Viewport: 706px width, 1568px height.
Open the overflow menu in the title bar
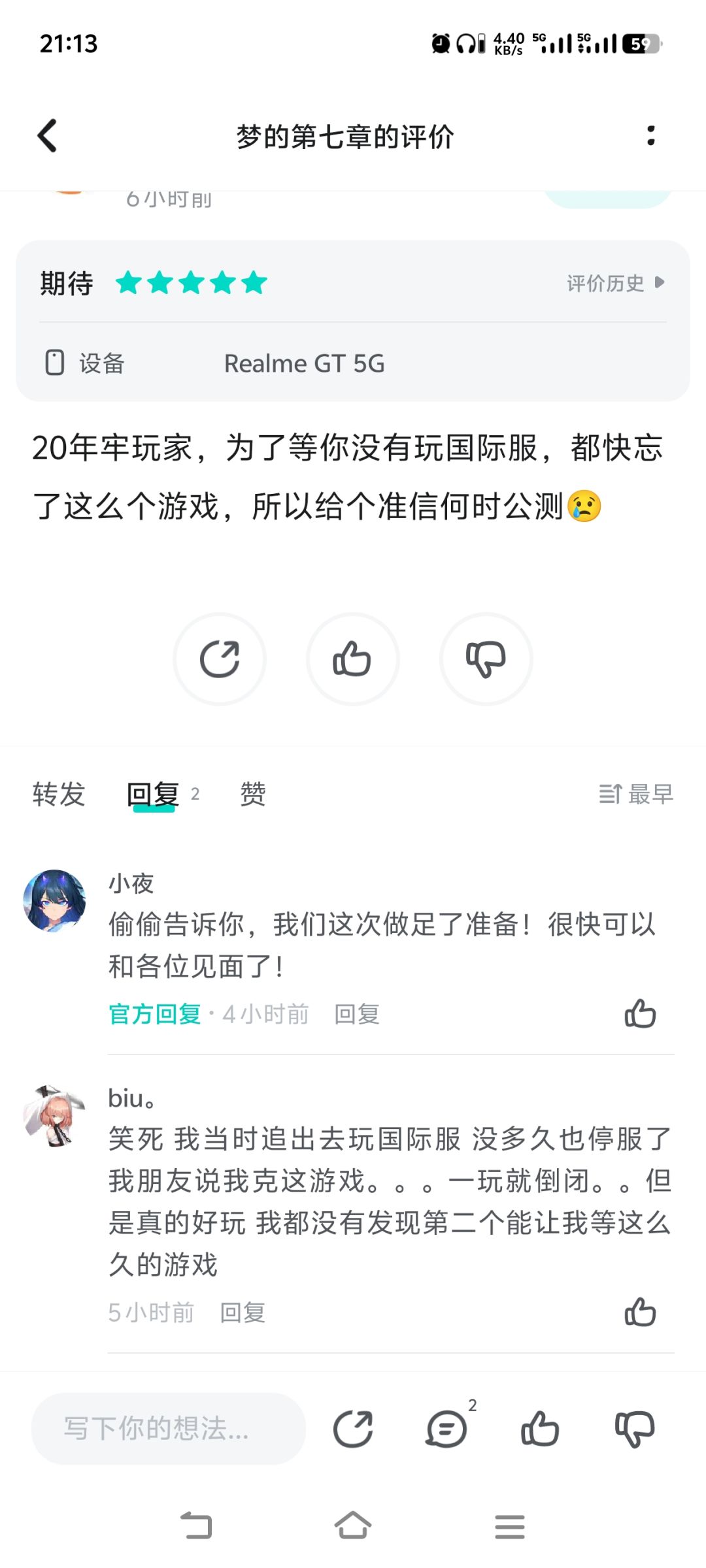650,135
